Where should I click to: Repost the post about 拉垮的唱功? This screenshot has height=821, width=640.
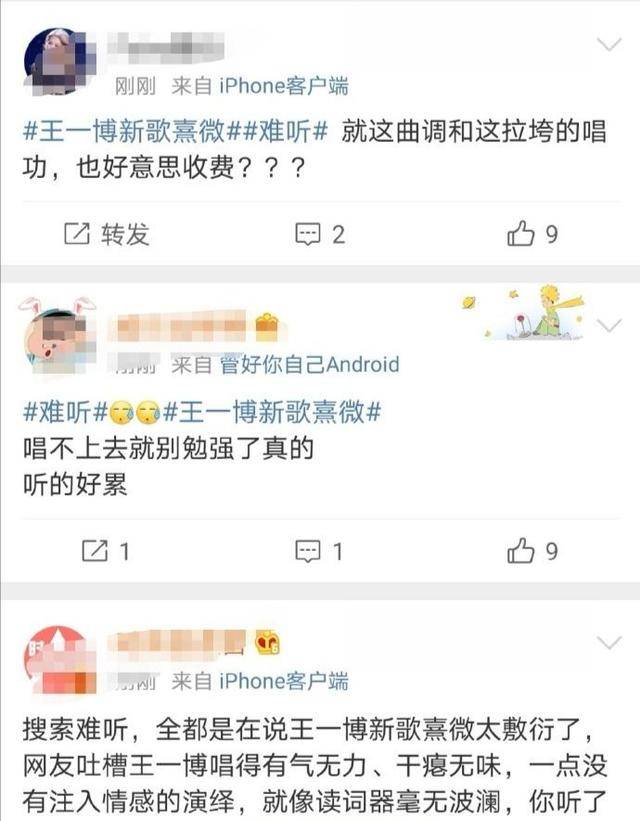click(x=107, y=235)
